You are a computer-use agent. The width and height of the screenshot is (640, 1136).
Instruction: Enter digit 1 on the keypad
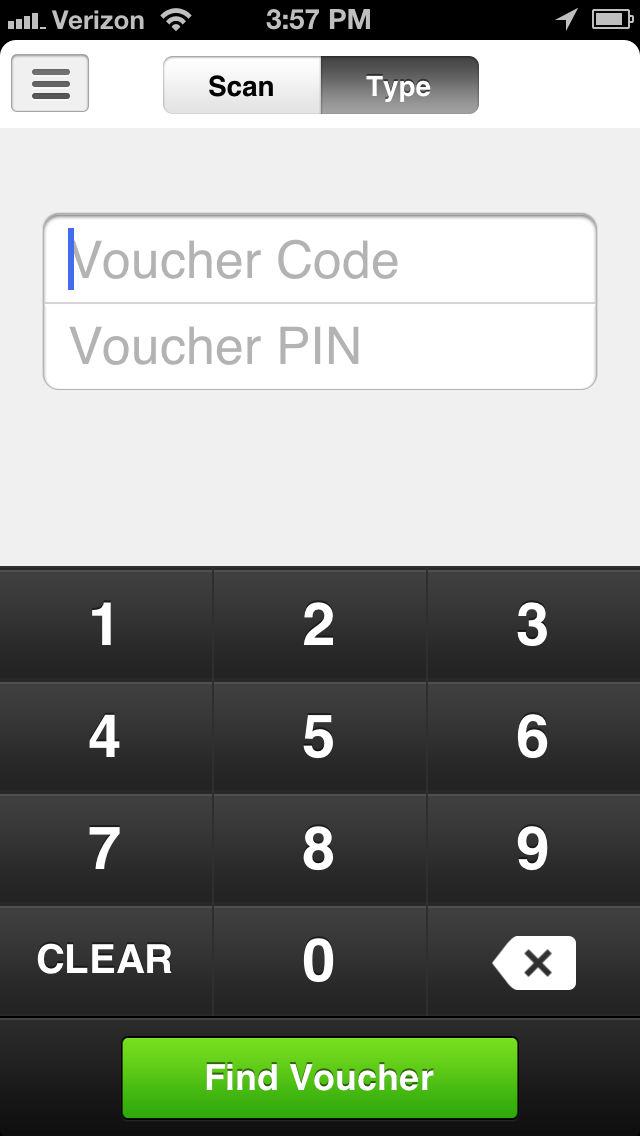pos(106,625)
